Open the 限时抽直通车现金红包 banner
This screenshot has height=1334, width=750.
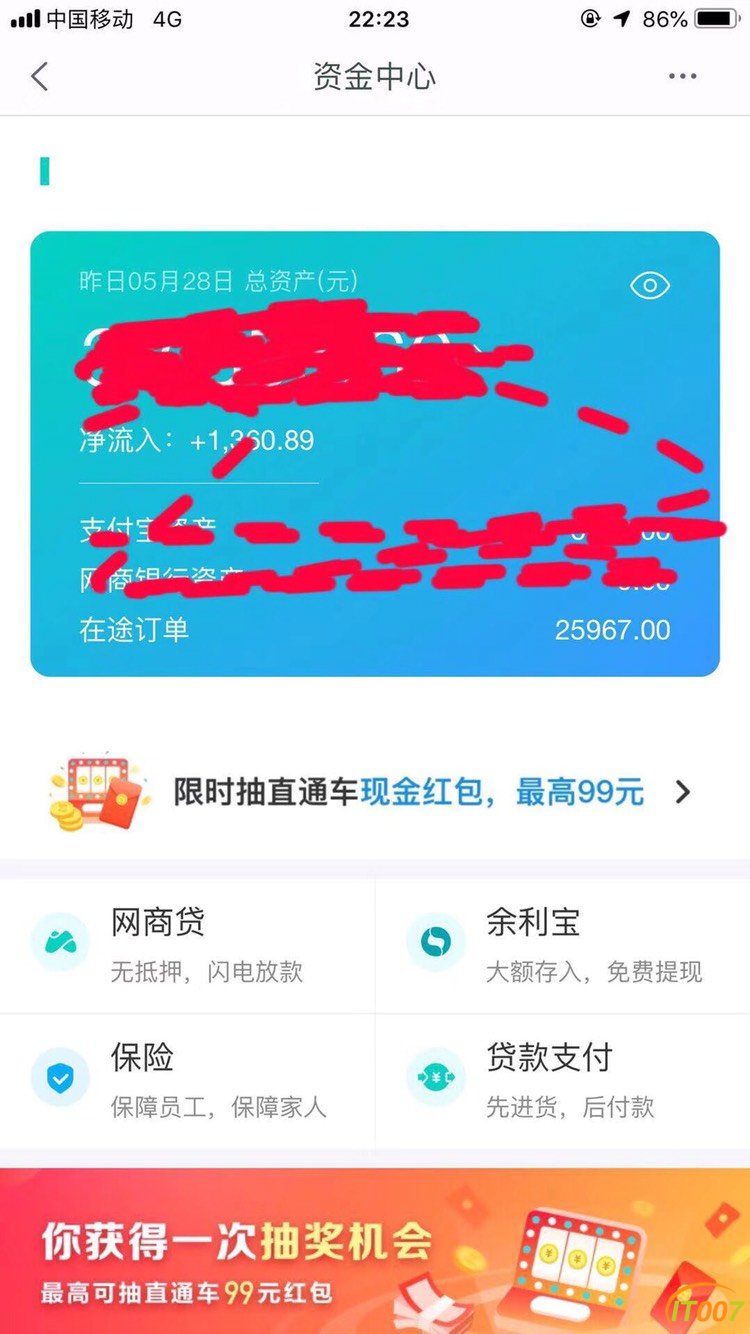pyautogui.click(x=374, y=793)
